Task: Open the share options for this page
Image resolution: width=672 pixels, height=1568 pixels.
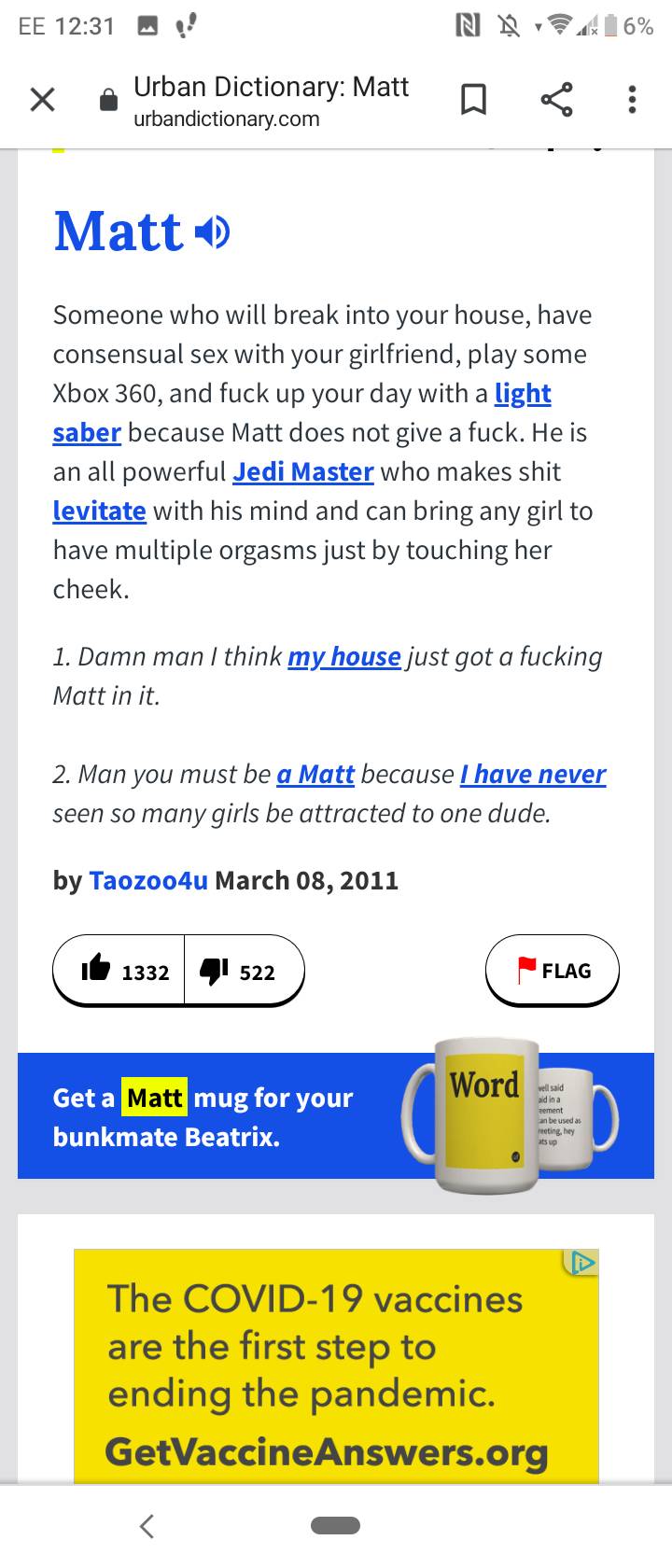Action: pyautogui.click(x=557, y=99)
